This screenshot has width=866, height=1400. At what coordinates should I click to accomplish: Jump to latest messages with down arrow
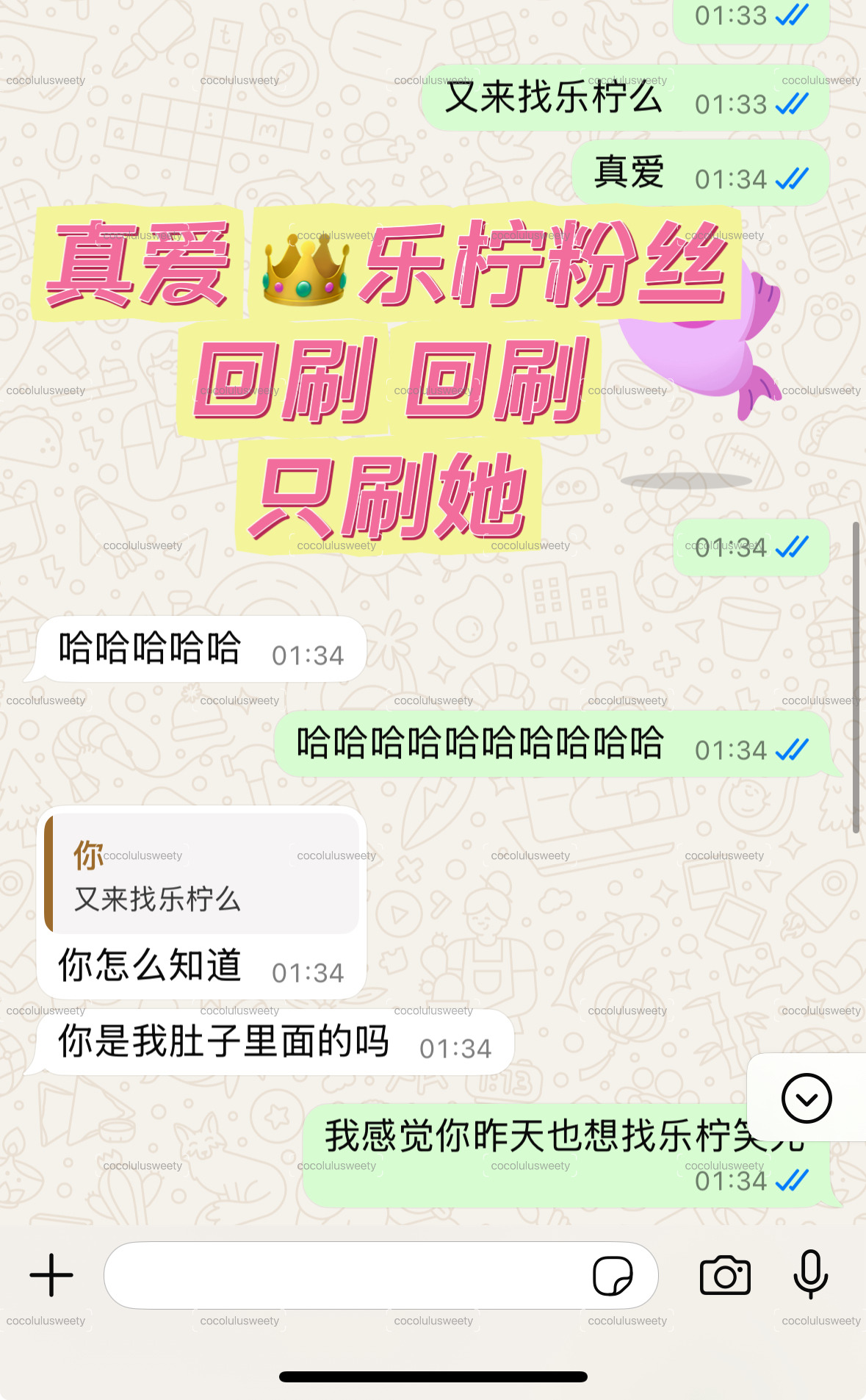[807, 1098]
